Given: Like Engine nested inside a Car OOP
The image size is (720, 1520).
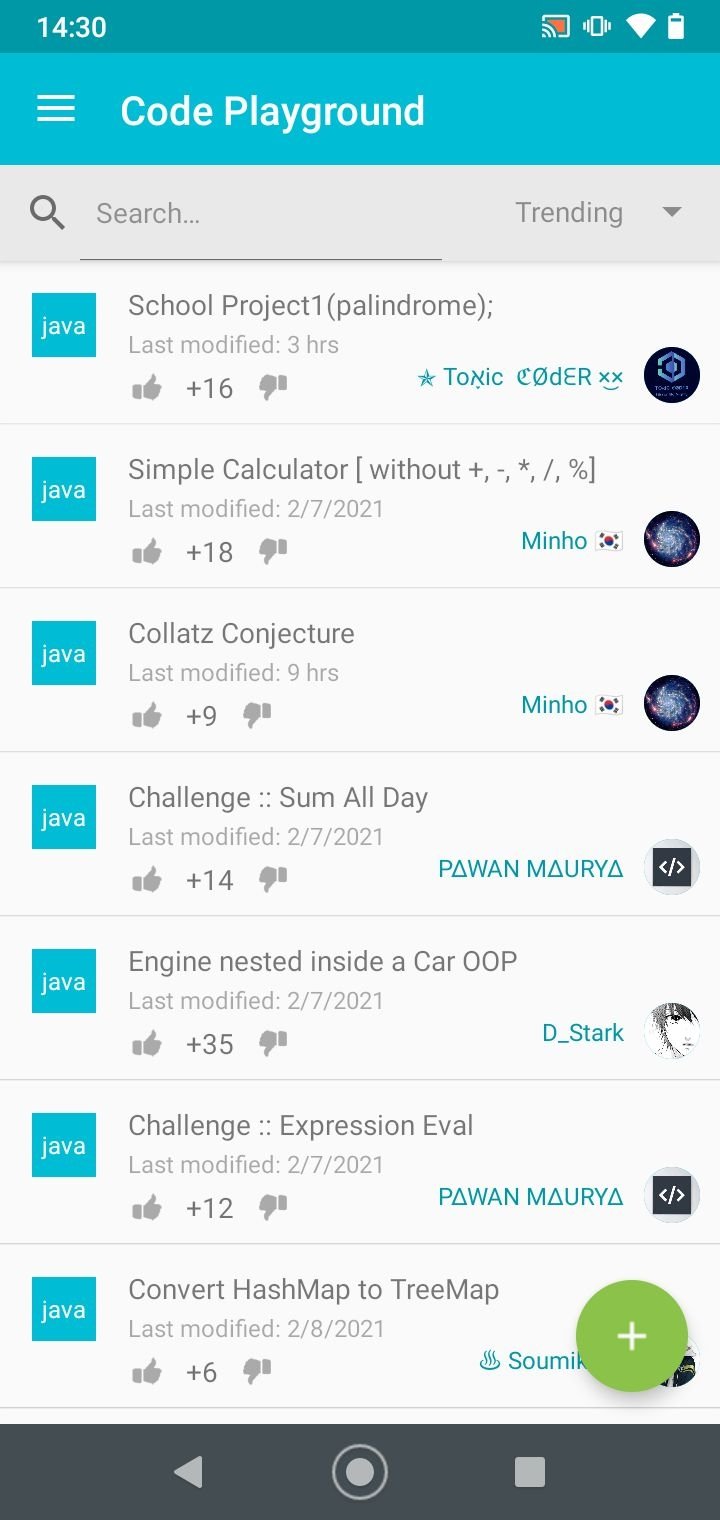Looking at the screenshot, I should point(147,1044).
